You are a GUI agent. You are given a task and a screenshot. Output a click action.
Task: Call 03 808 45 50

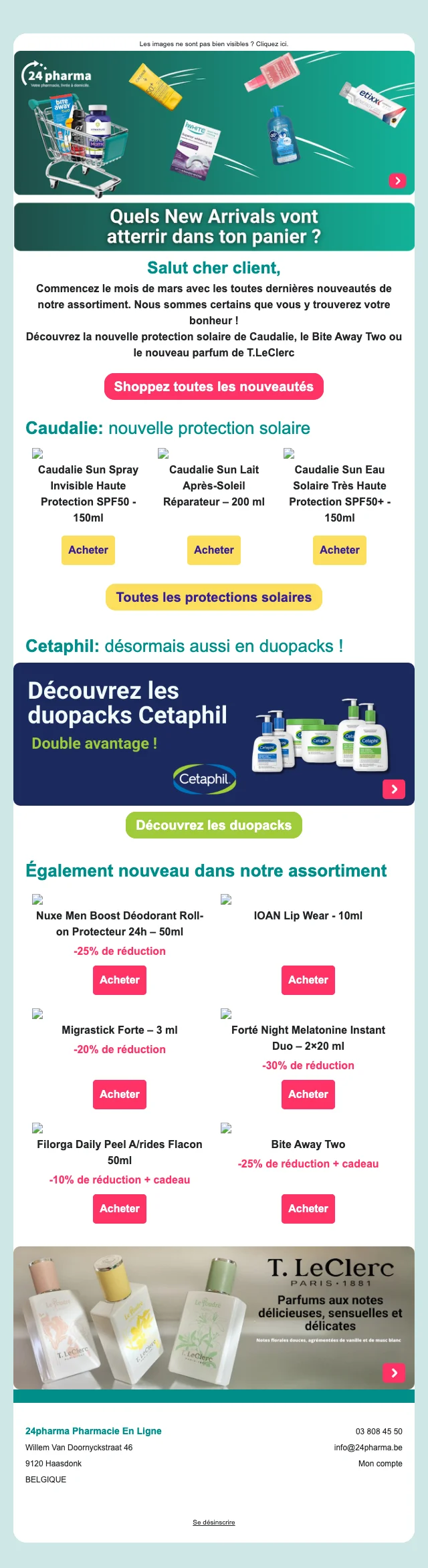point(379,1432)
